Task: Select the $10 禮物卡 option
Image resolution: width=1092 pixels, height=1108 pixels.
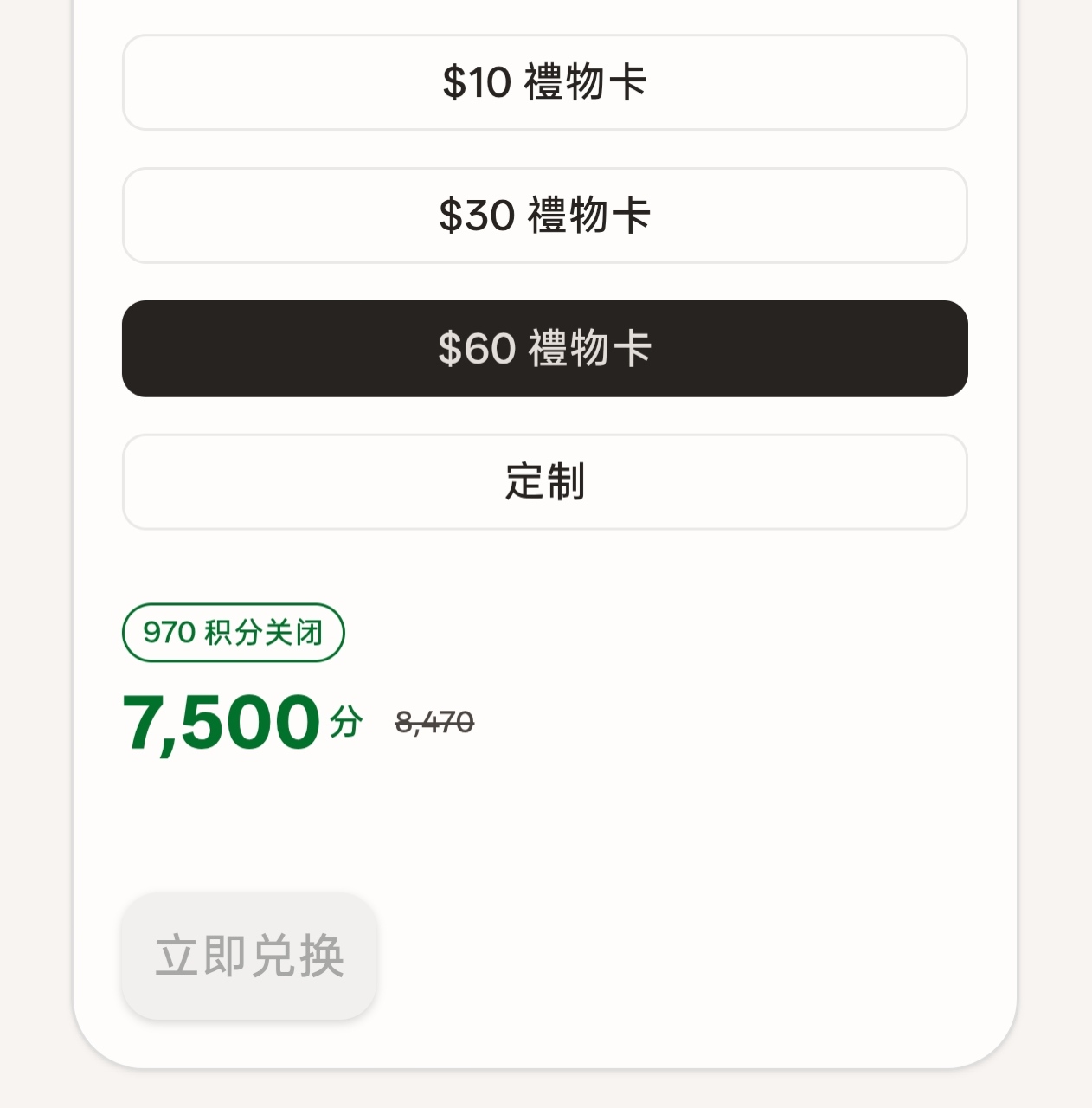Action: click(x=545, y=82)
